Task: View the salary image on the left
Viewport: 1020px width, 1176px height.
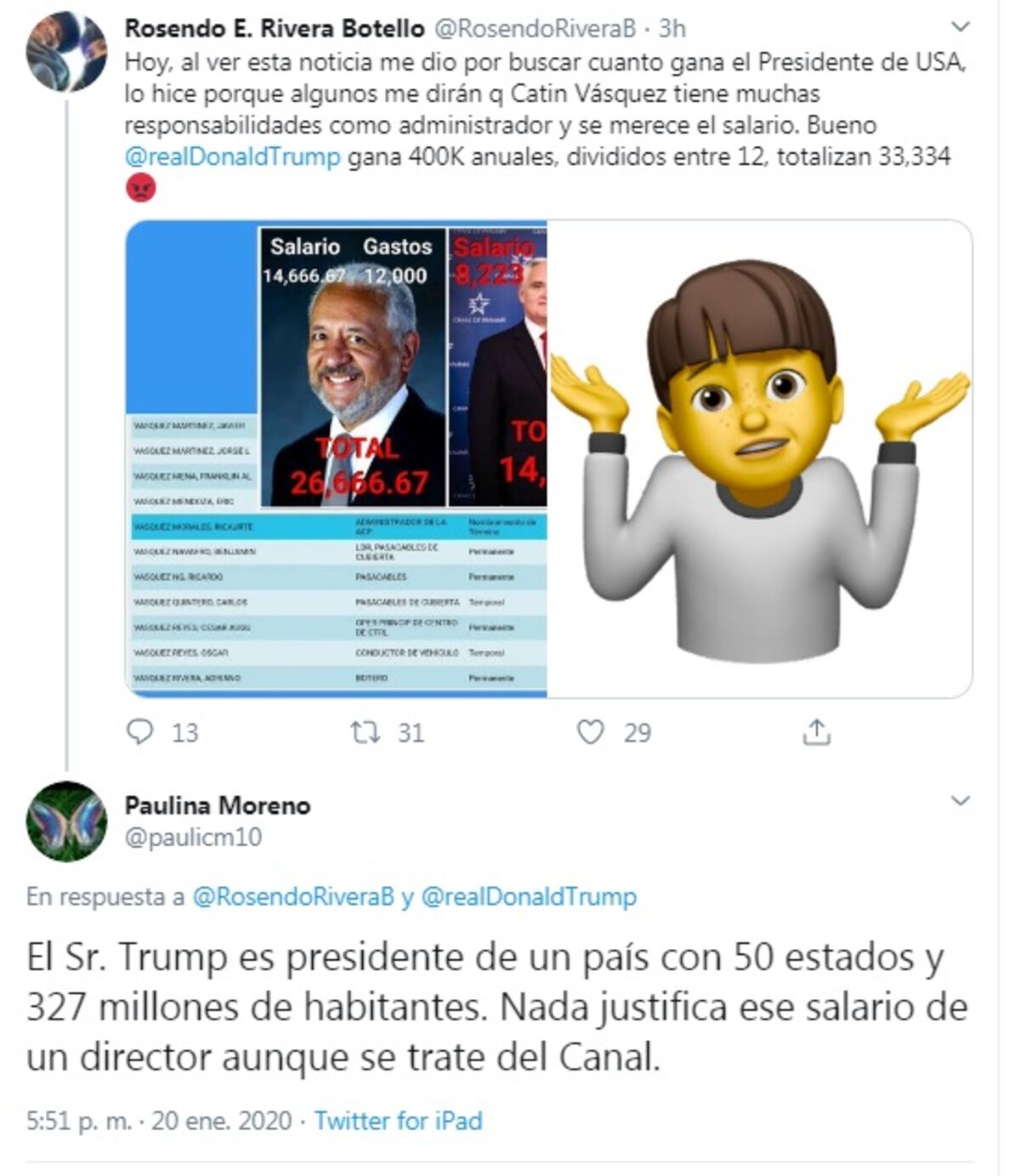Action: [337, 459]
